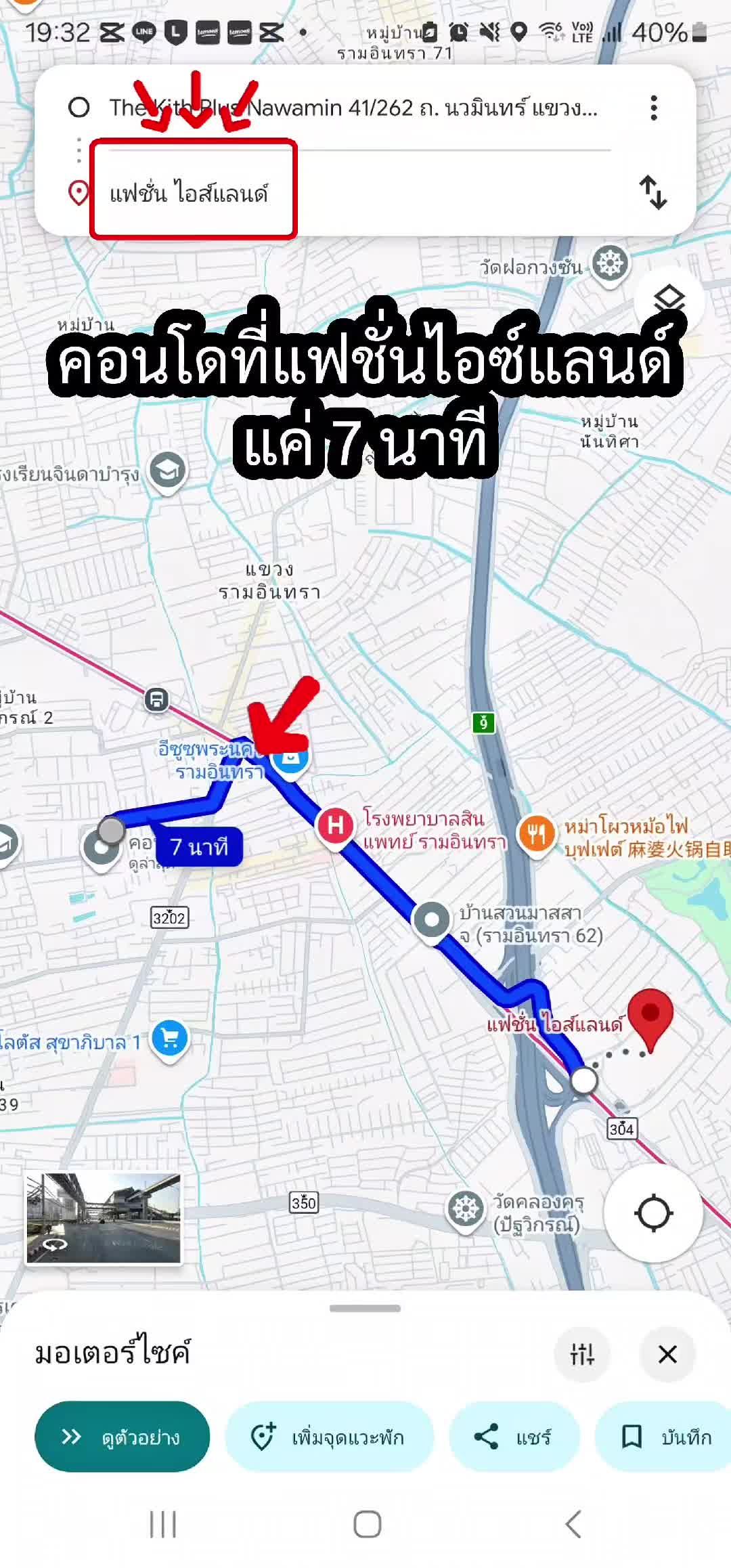
Task: Center the map on my location
Action: point(653,1213)
